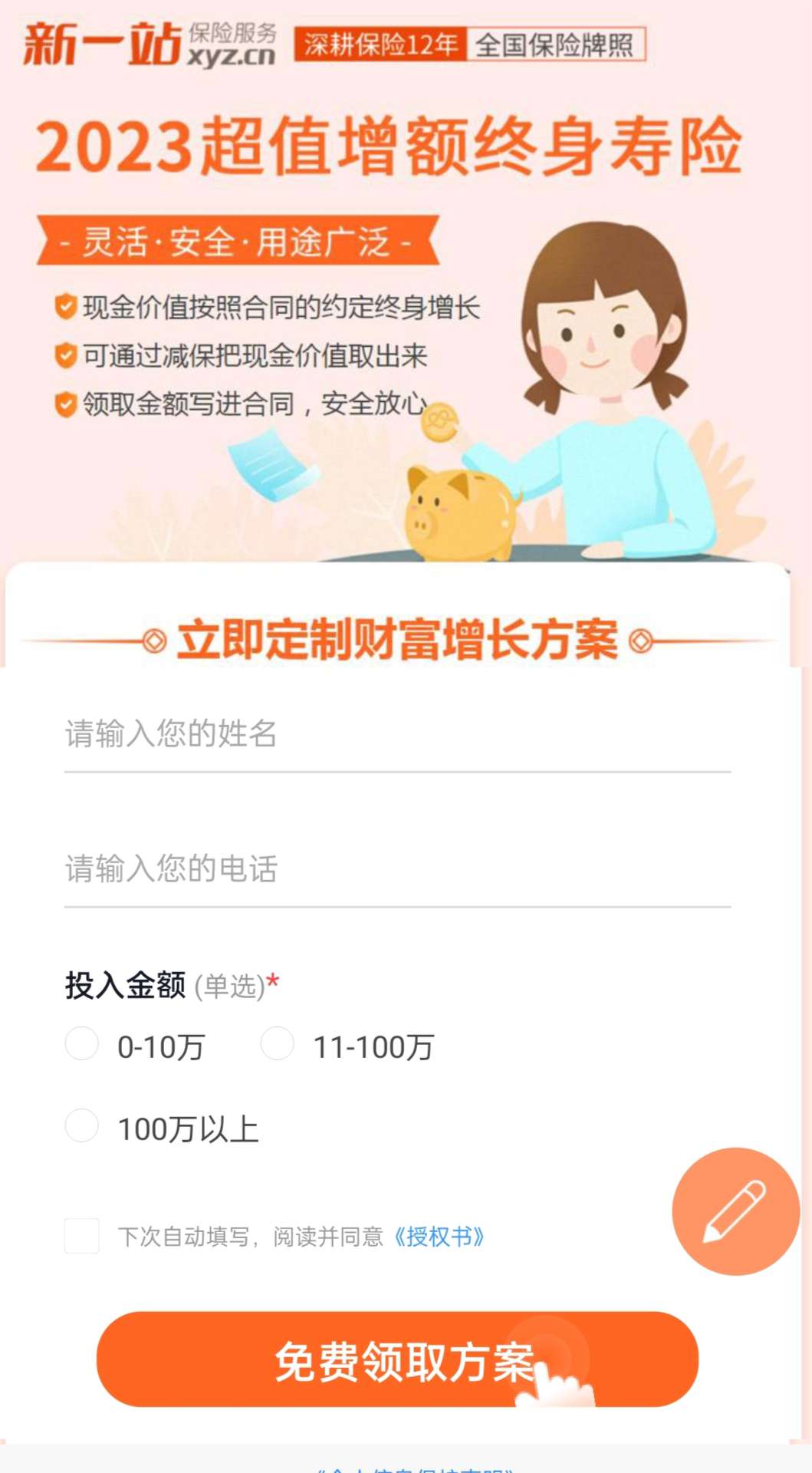The height and width of the screenshot is (1473, 812).
Task: Check the auto-fill agreement checkbox
Action: pos(82,1236)
